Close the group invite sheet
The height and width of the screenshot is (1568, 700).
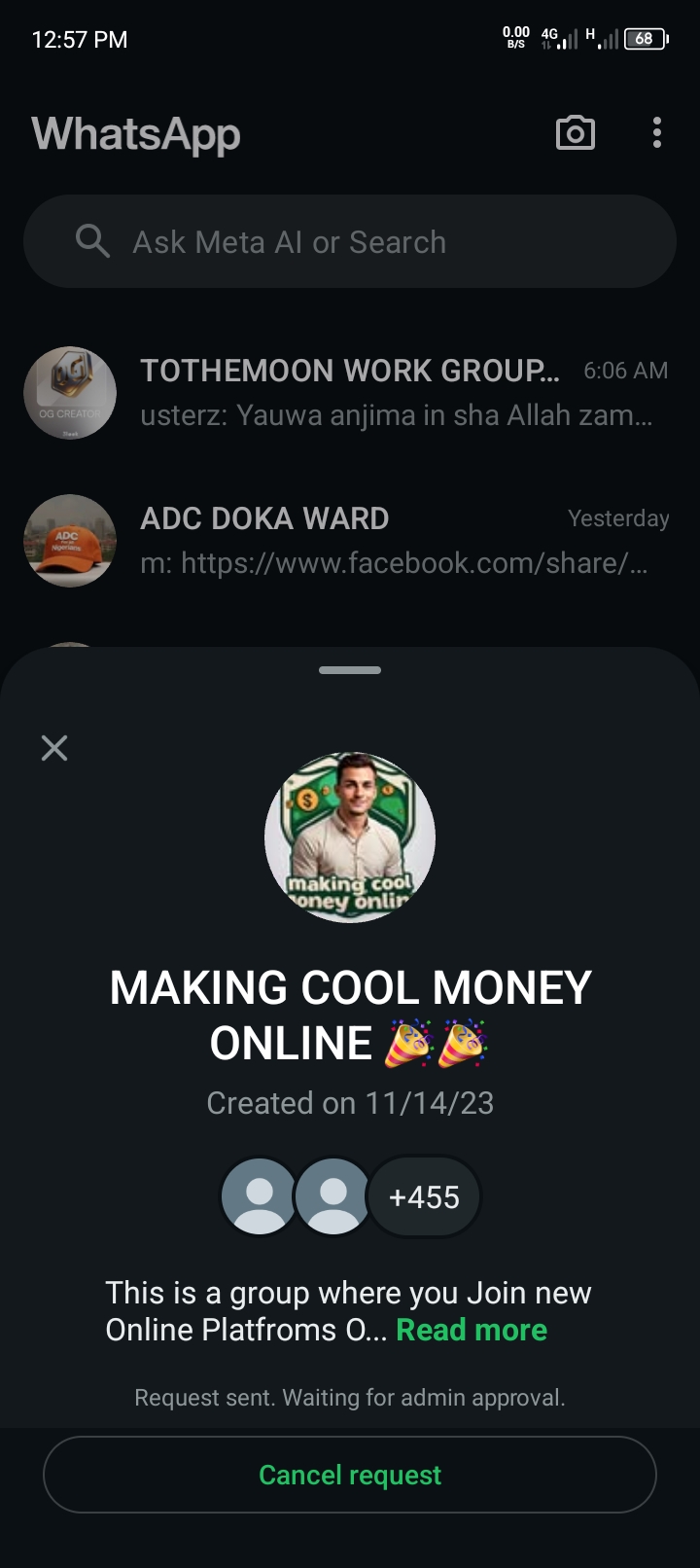(54, 748)
